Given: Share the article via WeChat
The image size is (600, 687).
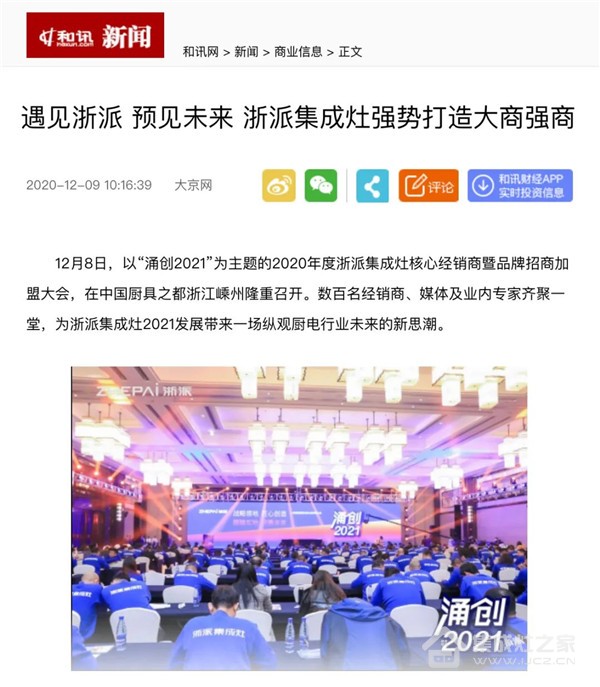Looking at the screenshot, I should [321, 185].
